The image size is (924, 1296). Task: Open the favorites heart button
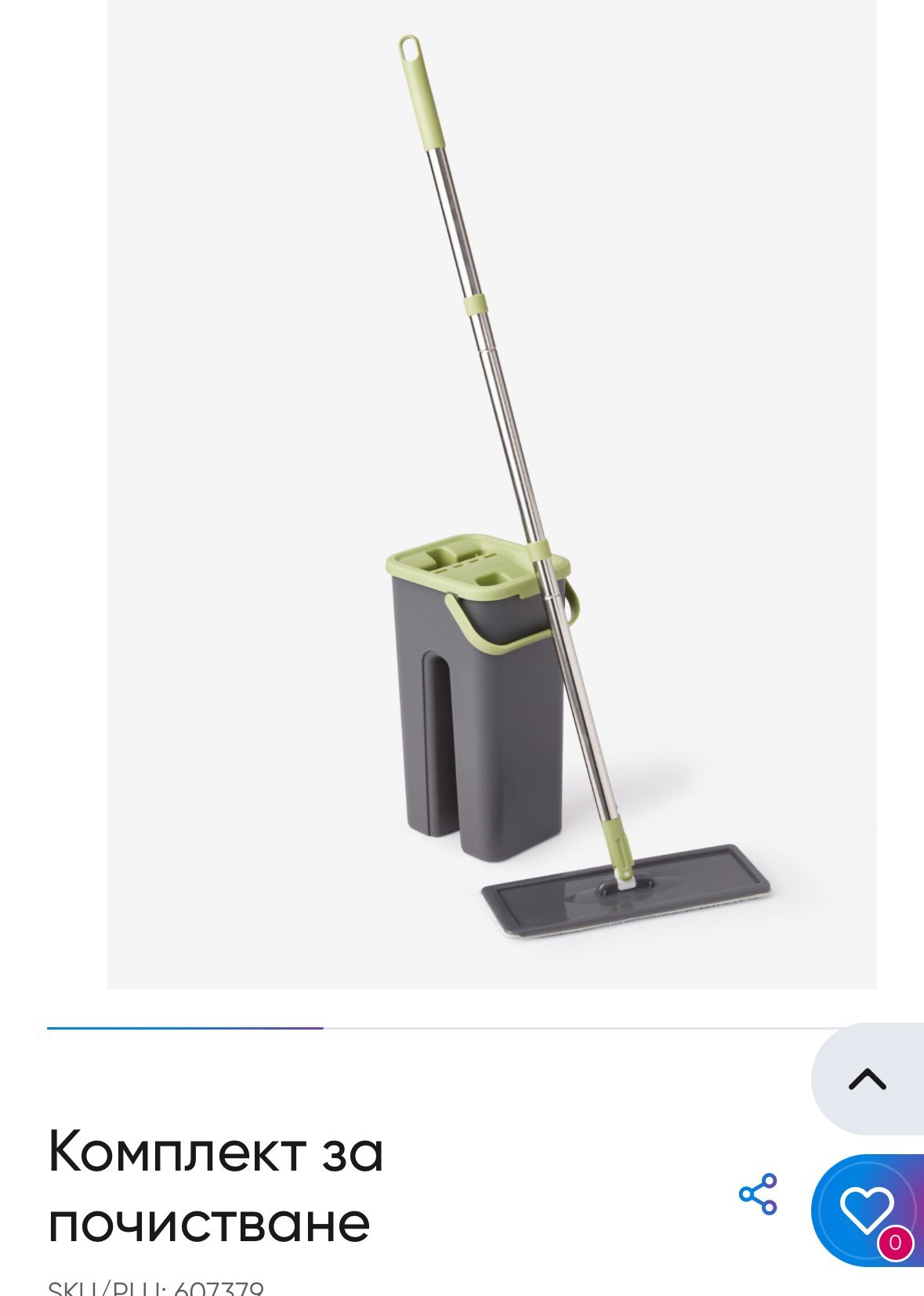click(866, 1209)
